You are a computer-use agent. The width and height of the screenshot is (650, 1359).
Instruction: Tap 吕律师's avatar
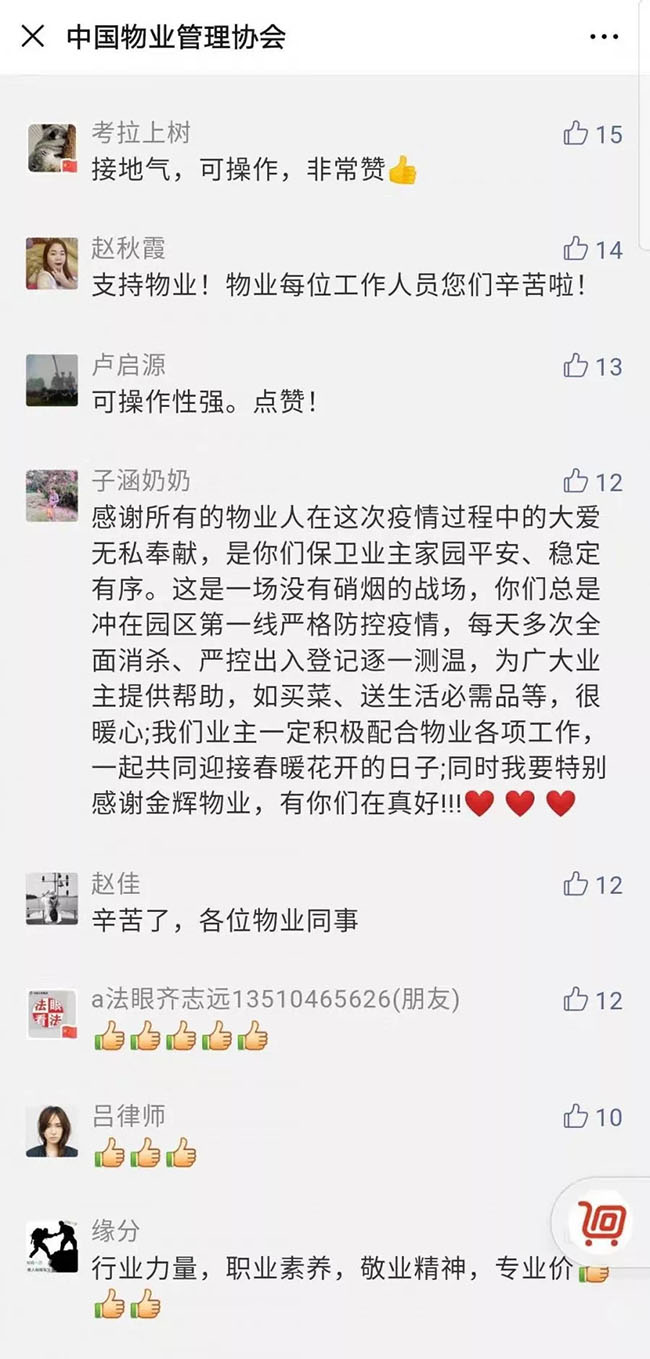[x=52, y=1131]
